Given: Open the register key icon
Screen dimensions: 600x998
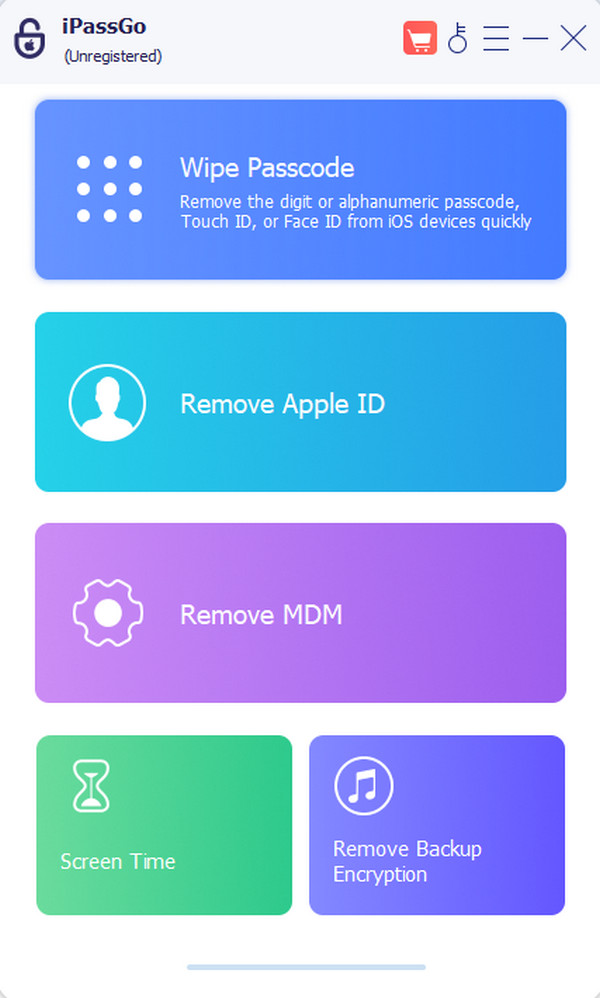Looking at the screenshot, I should coord(458,39).
